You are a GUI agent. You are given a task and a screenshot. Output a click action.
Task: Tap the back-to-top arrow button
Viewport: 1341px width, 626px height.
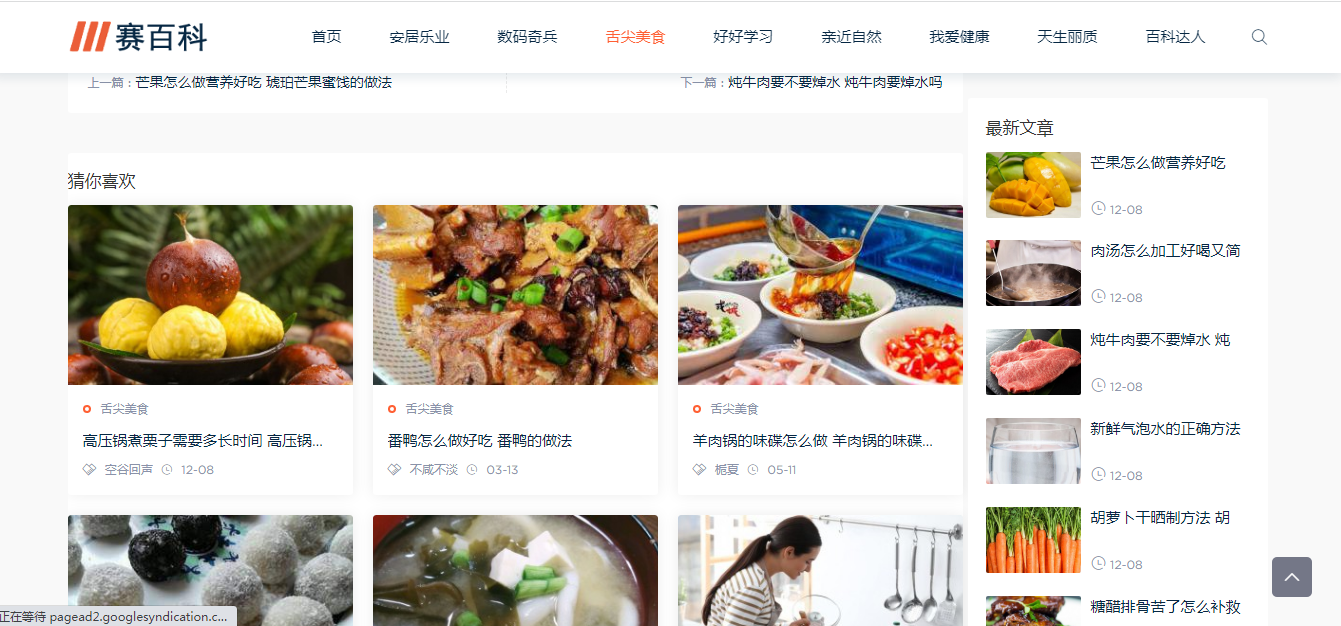(1291, 577)
